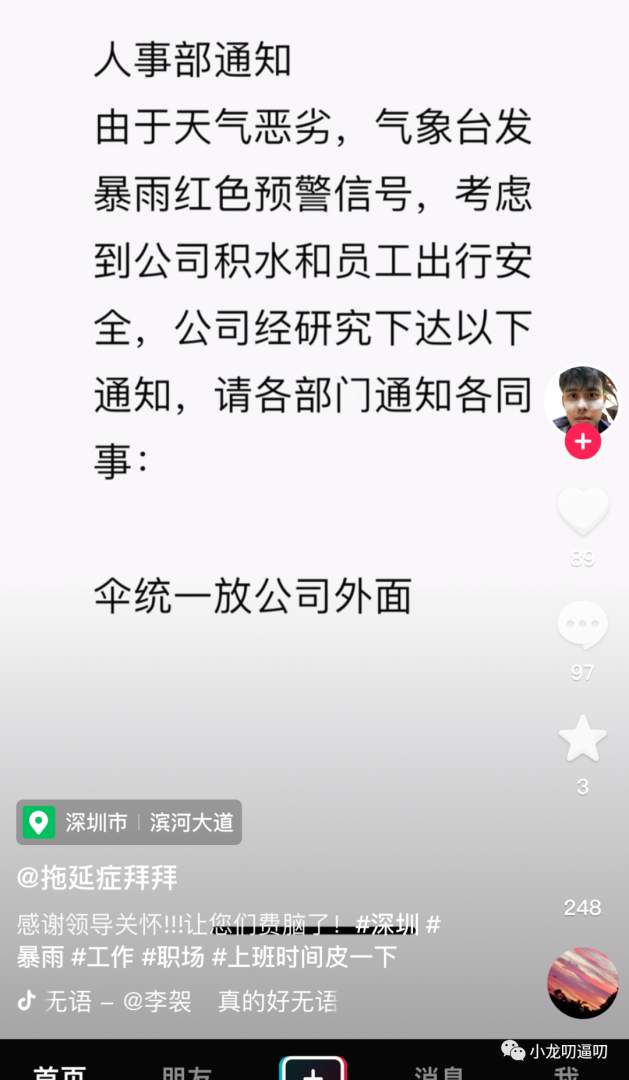629x1080 pixels.
Task: Add this video to favorites with the star
Action: pyautogui.click(x=582, y=740)
